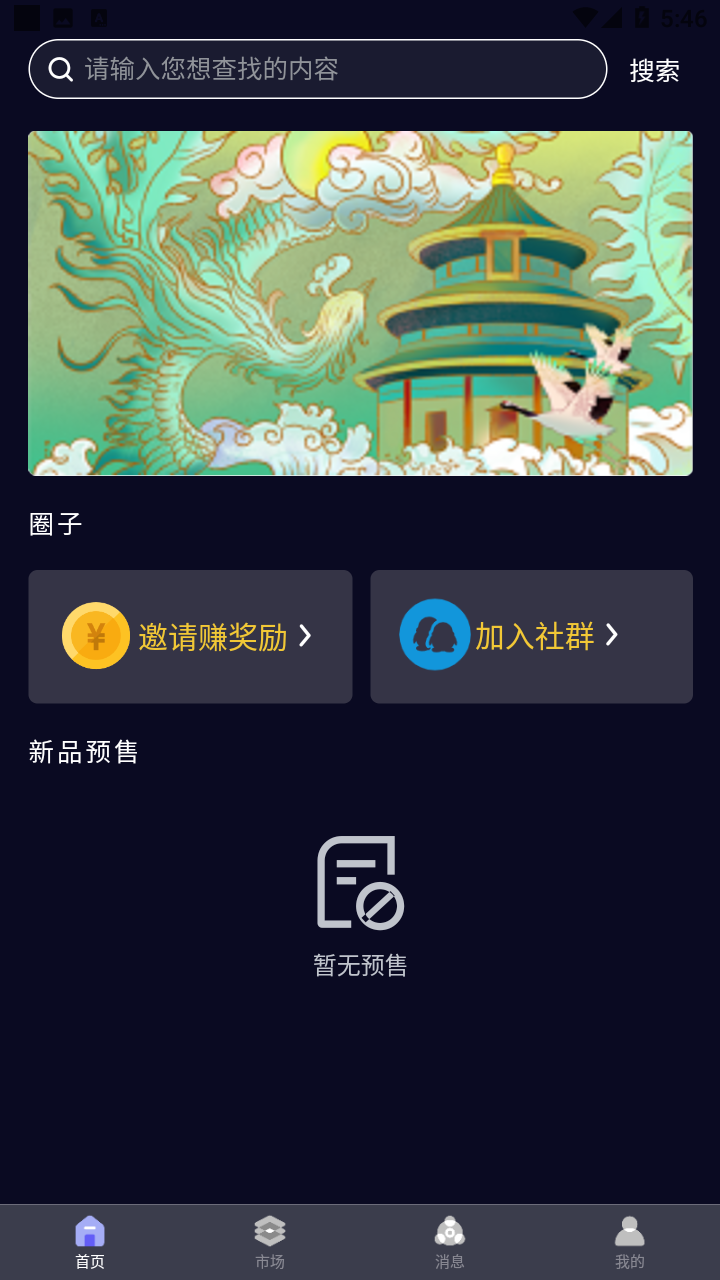
Task: Tap the gold coin icon beside 邀请赚奖励
Action: tap(95, 636)
